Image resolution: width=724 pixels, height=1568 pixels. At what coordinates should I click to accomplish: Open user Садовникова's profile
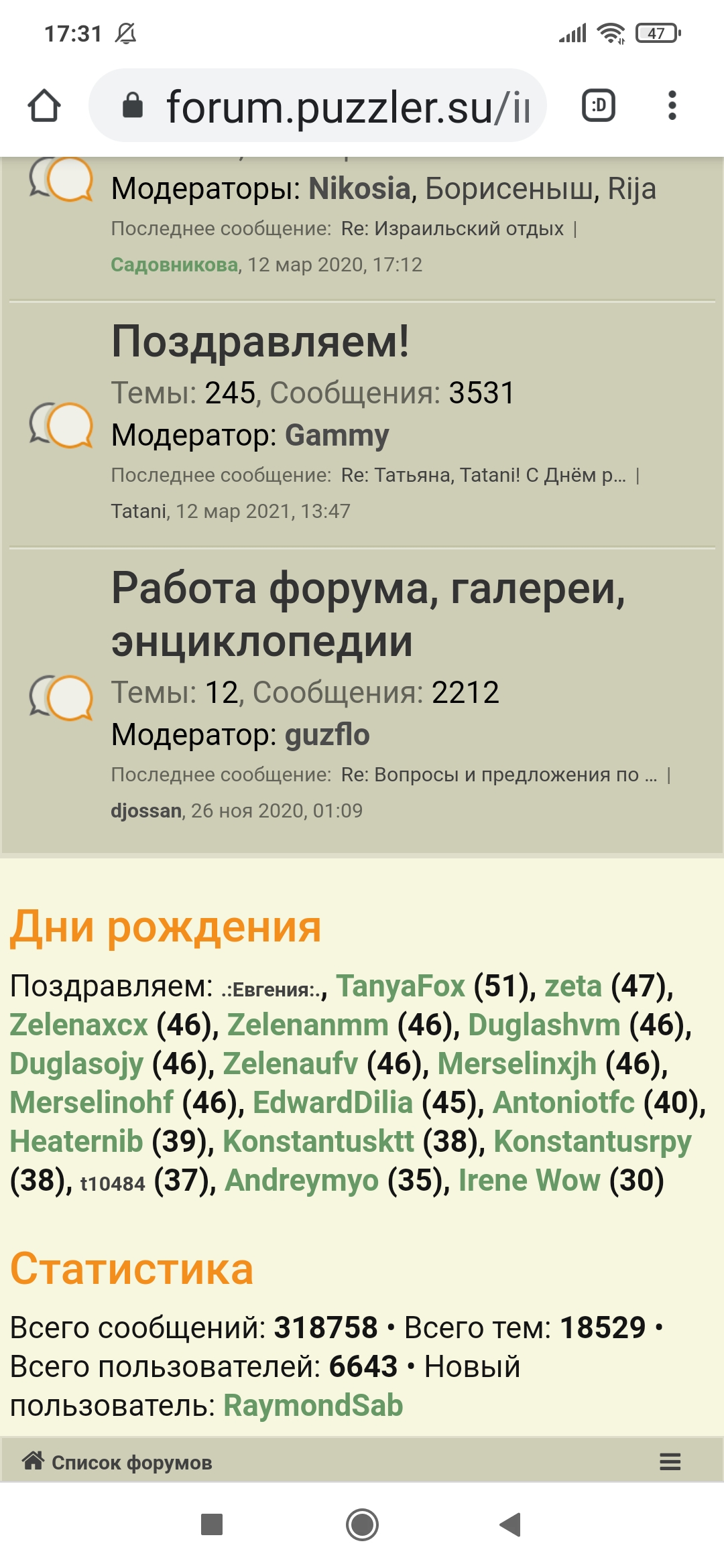[174, 265]
